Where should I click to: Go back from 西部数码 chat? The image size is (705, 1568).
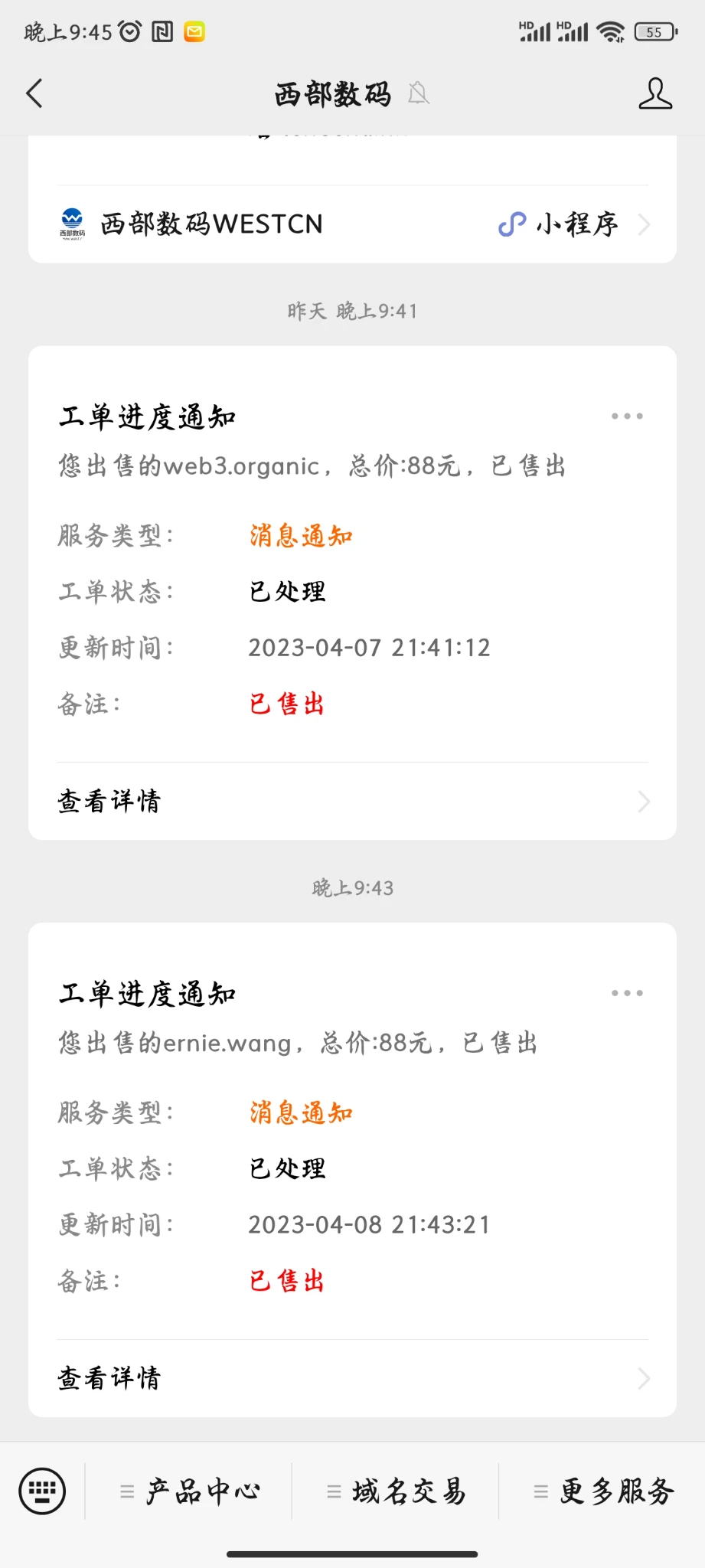tap(34, 93)
